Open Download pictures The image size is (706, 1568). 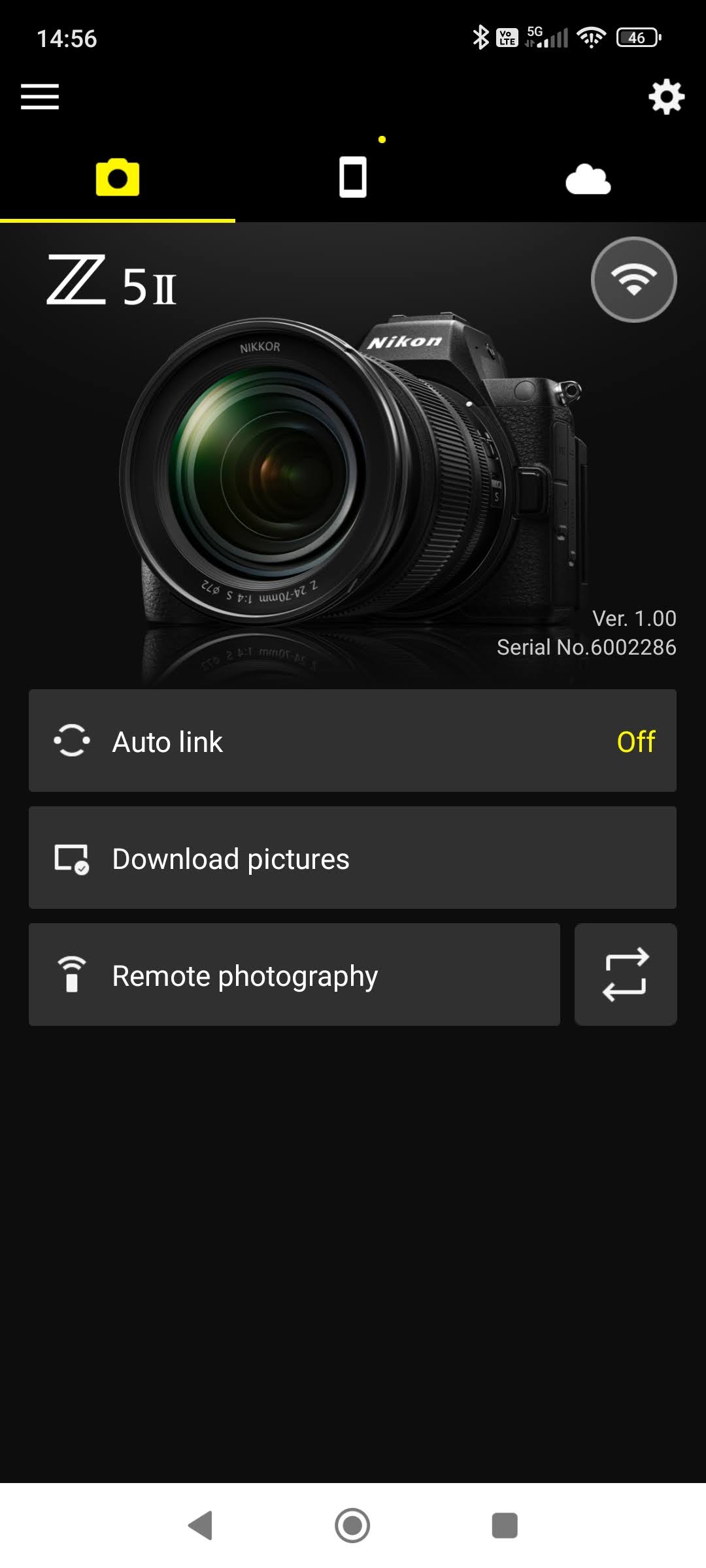point(352,858)
